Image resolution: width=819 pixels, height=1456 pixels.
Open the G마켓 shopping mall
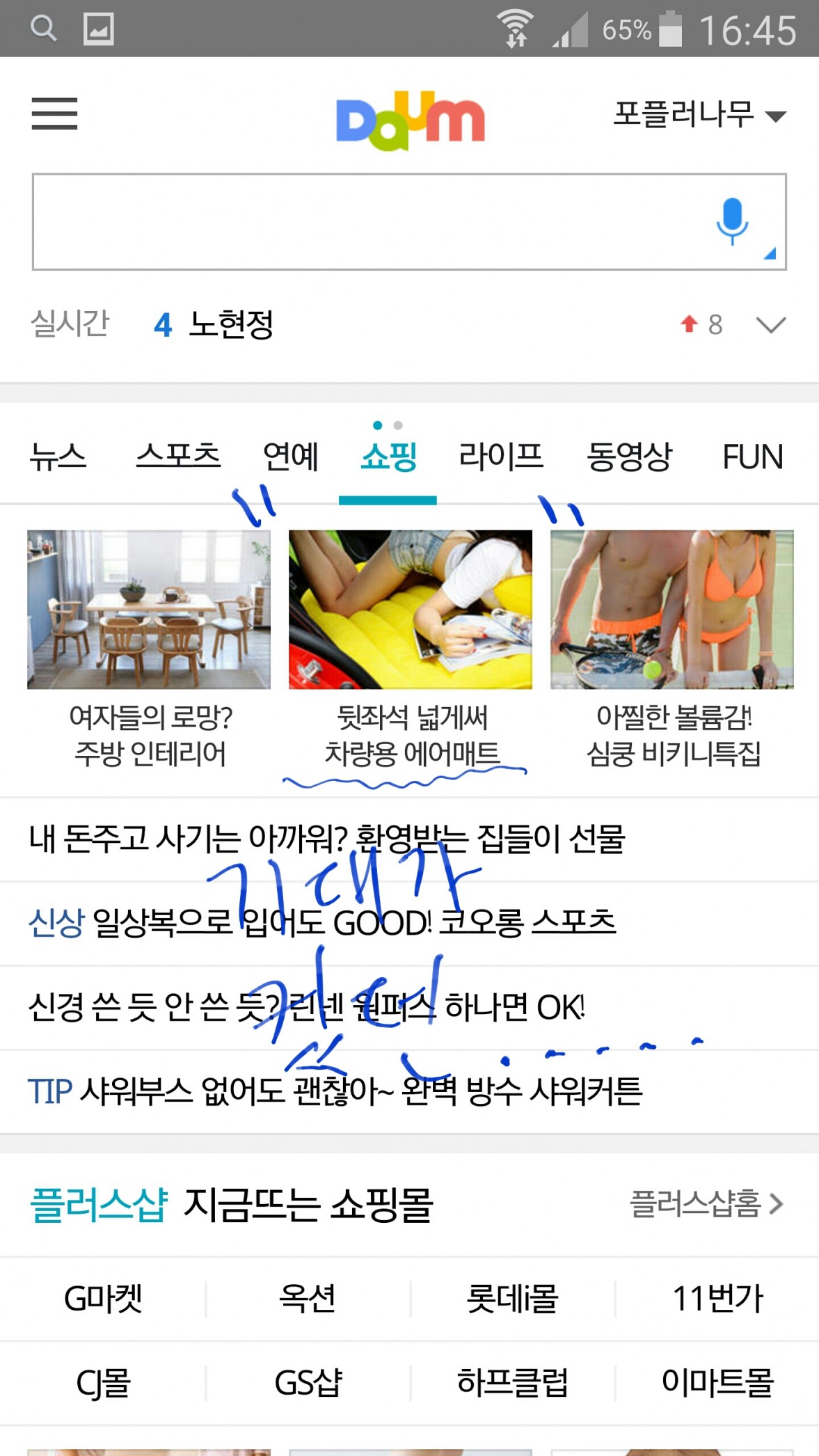[x=103, y=1299]
